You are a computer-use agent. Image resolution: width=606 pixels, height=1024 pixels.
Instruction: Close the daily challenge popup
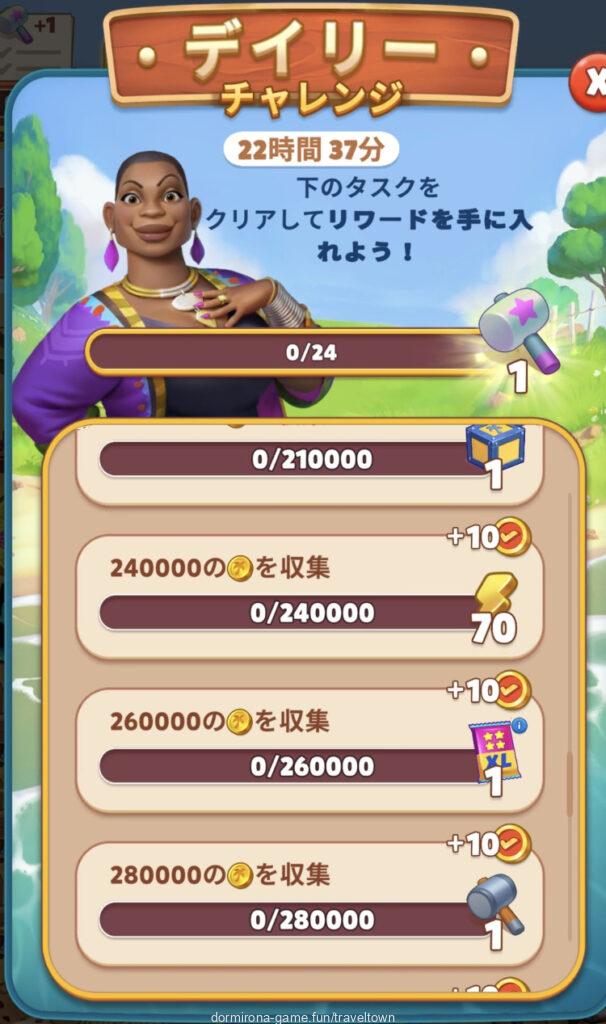point(590,83)
